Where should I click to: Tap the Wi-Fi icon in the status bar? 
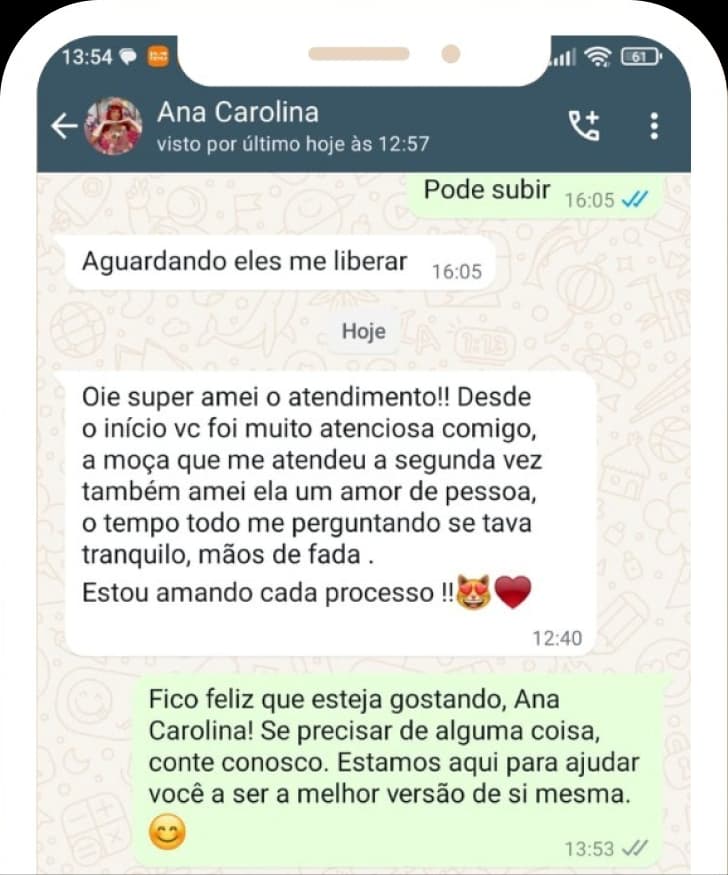point(597,57)
